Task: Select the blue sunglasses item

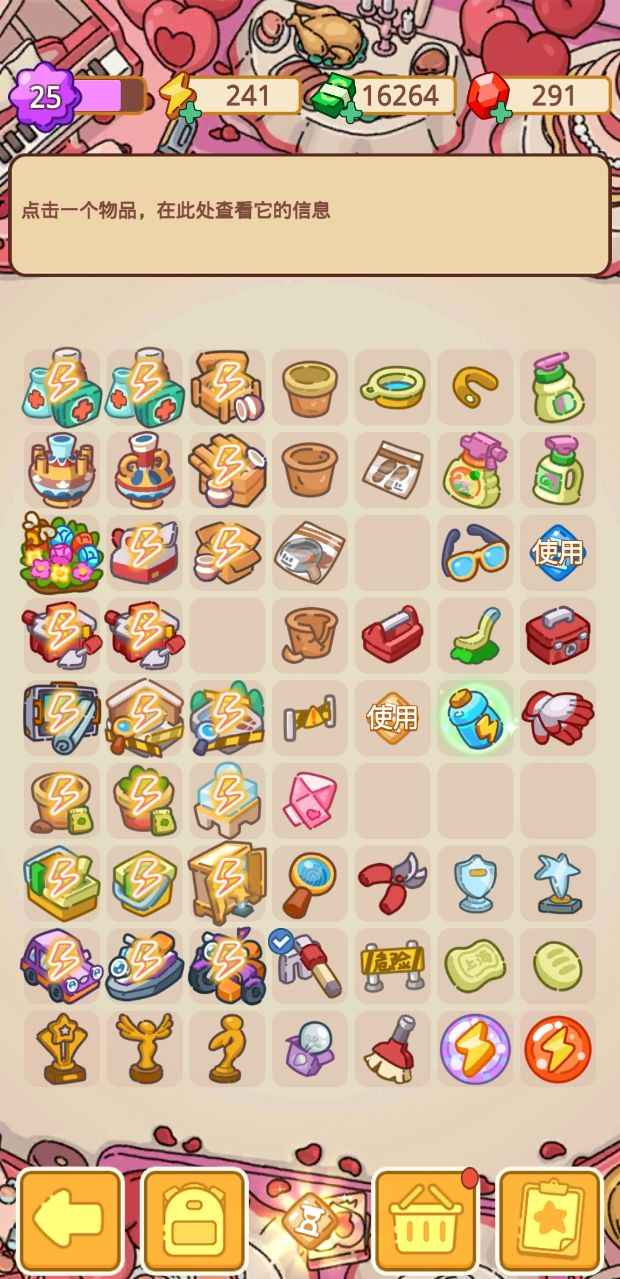Action: (x=474, y=551)
